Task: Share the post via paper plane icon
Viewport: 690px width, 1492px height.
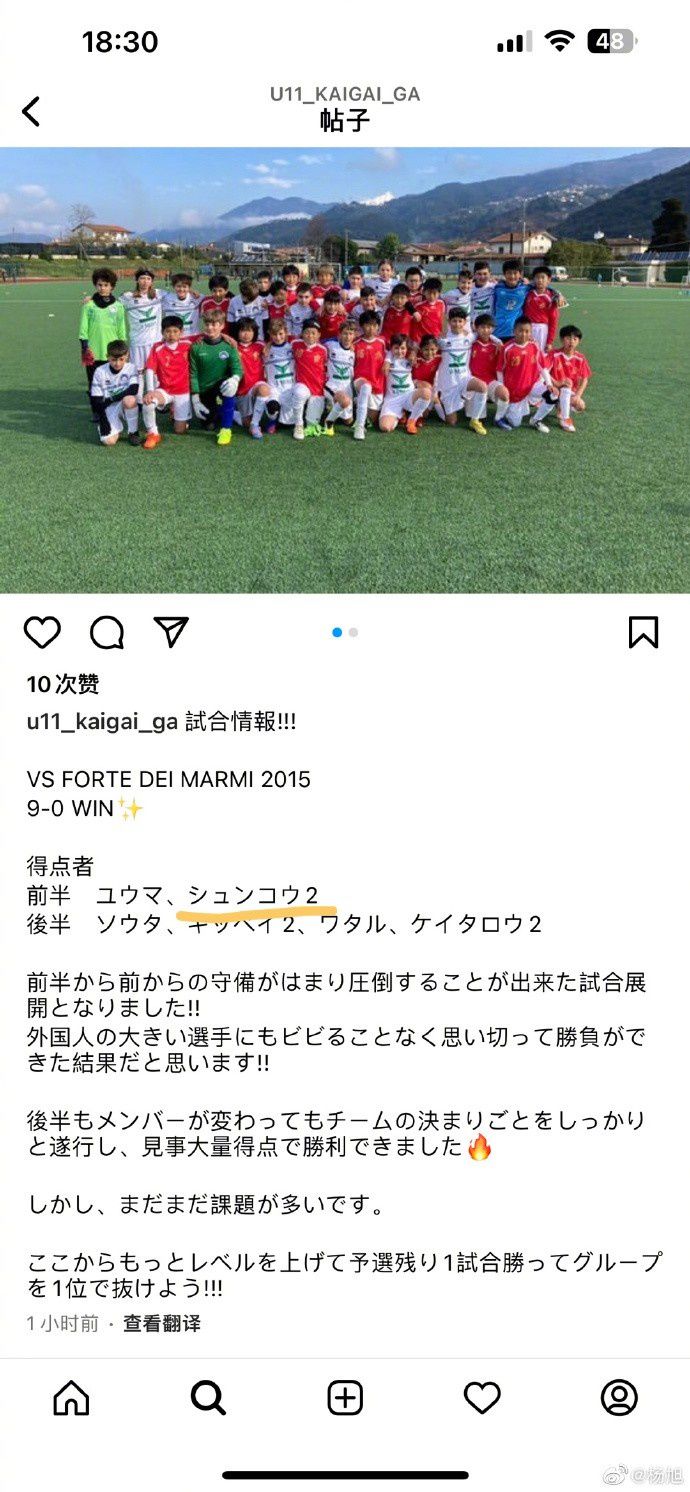Action: [x=171, y=631]
